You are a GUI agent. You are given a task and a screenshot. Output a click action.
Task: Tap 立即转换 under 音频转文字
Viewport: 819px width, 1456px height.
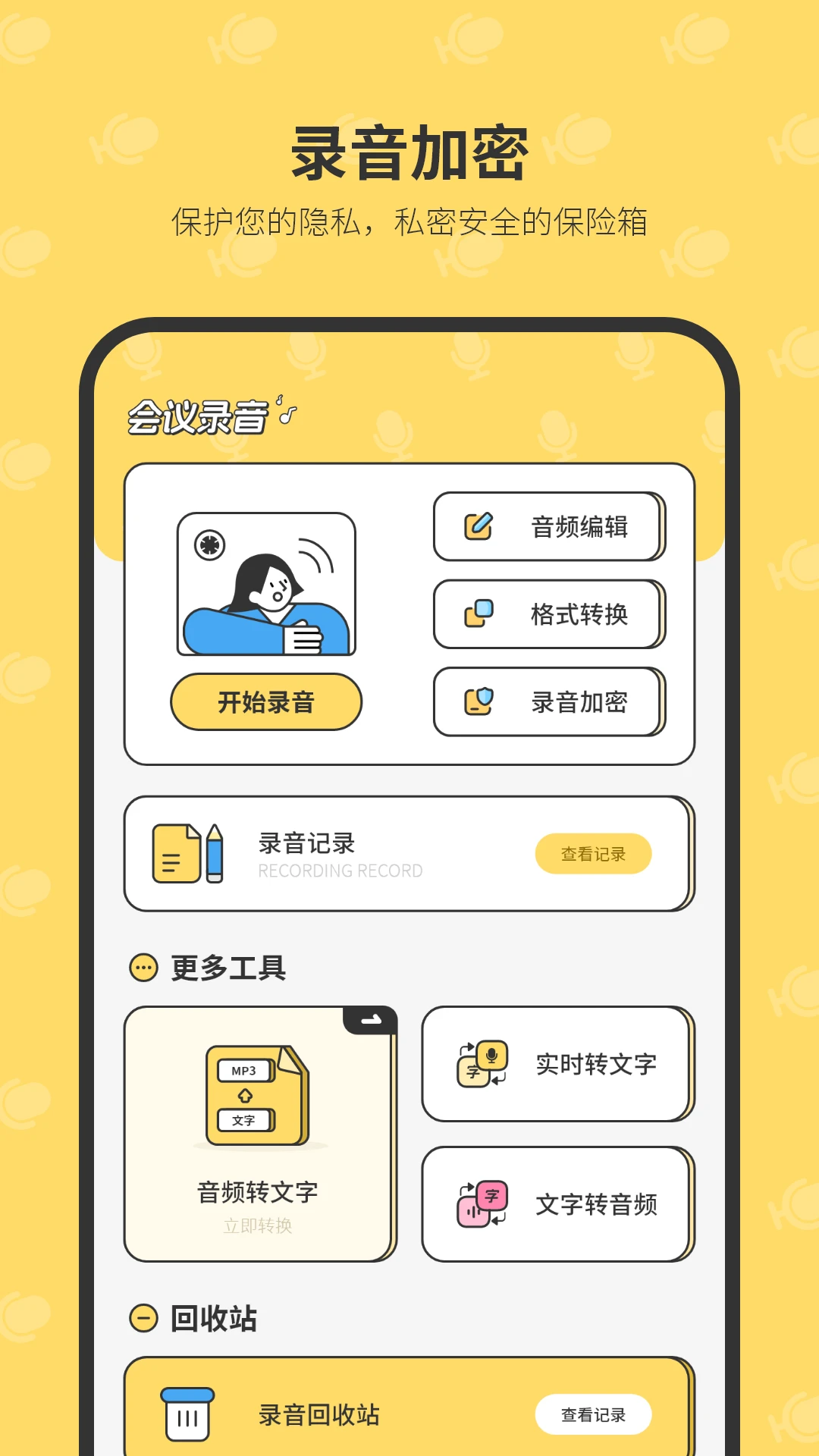[x=259, y=1224]
